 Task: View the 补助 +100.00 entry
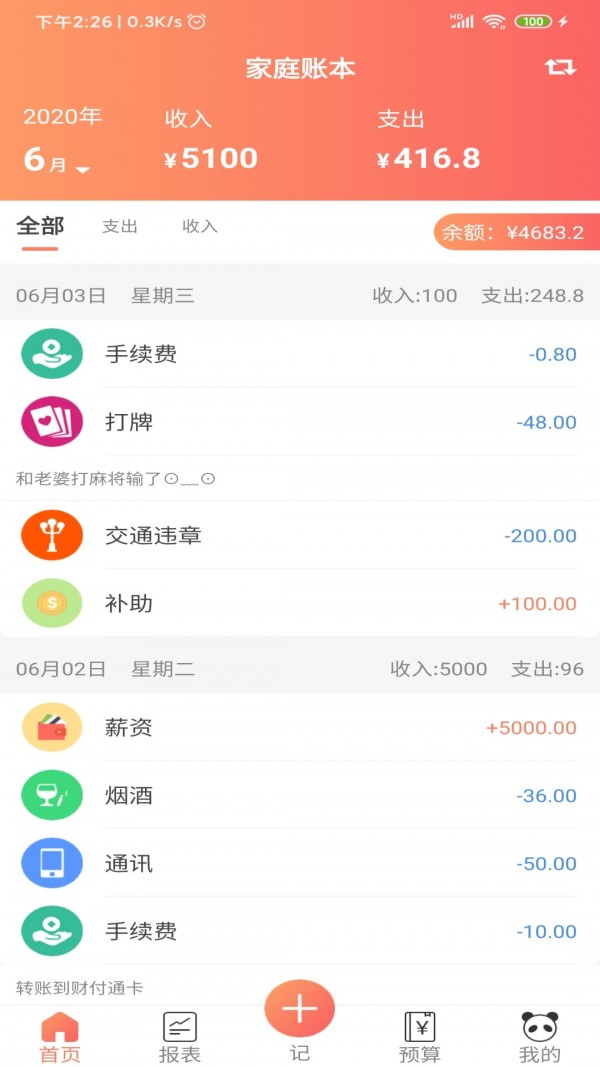(300, 603)
